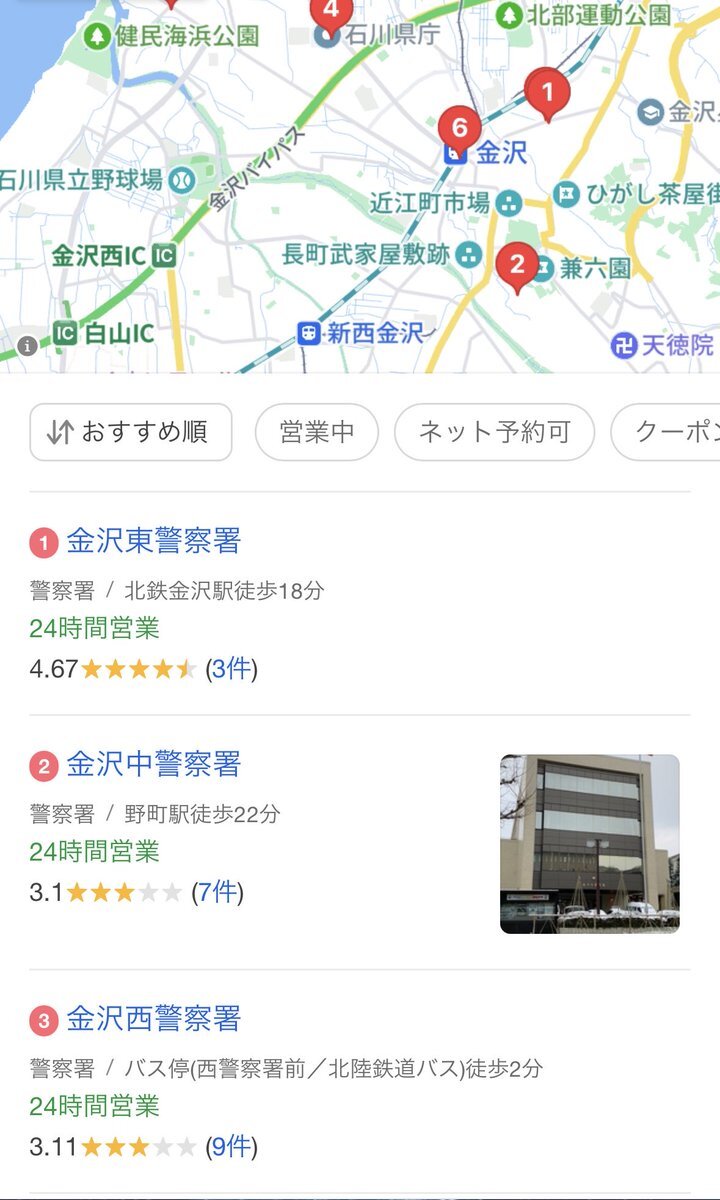Select map pin number 1
Image resolution: width=720 pixels, height=1200 pixels.
[546, 93]
